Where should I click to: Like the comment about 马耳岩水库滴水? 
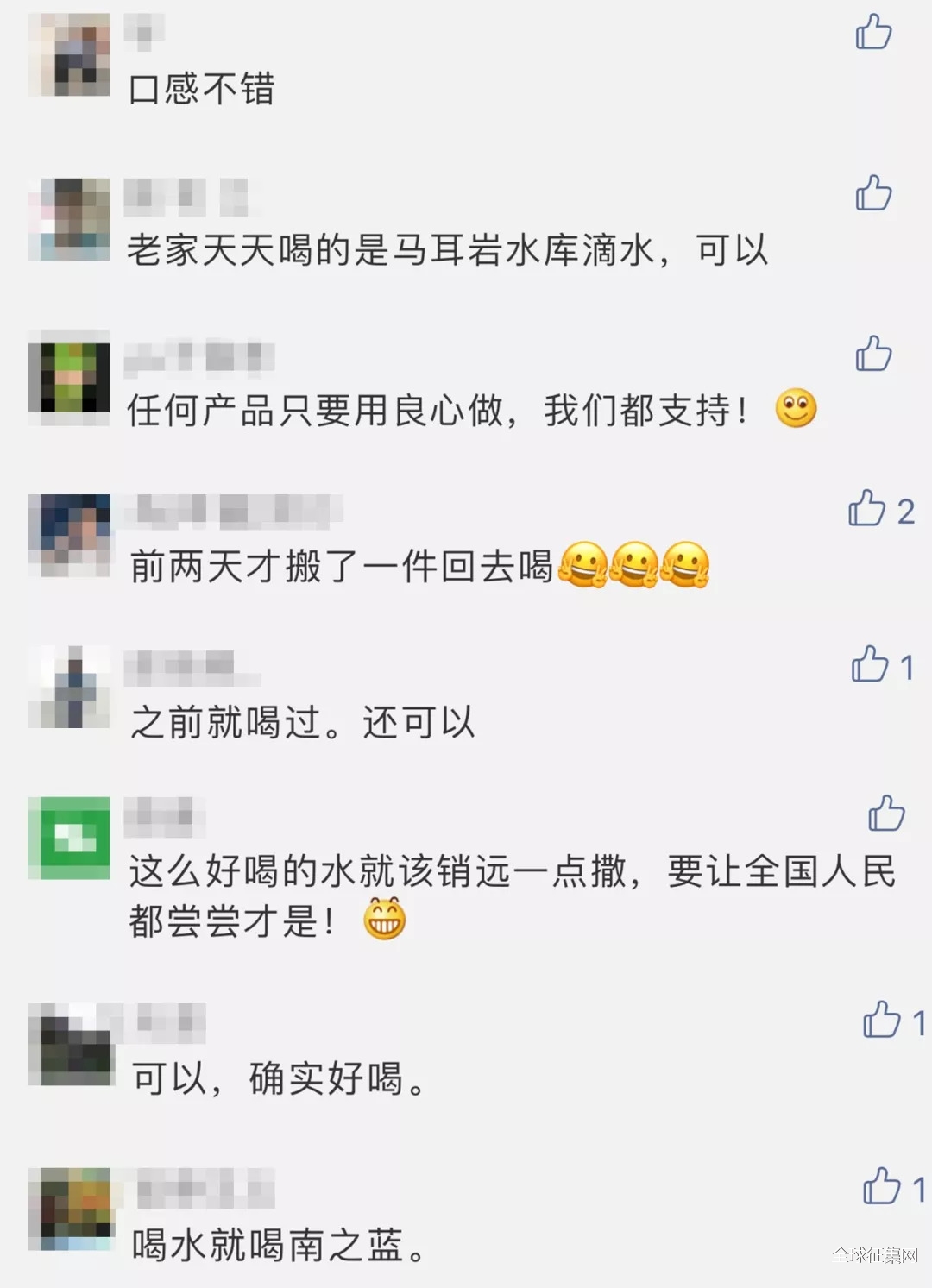pos(873,193)
